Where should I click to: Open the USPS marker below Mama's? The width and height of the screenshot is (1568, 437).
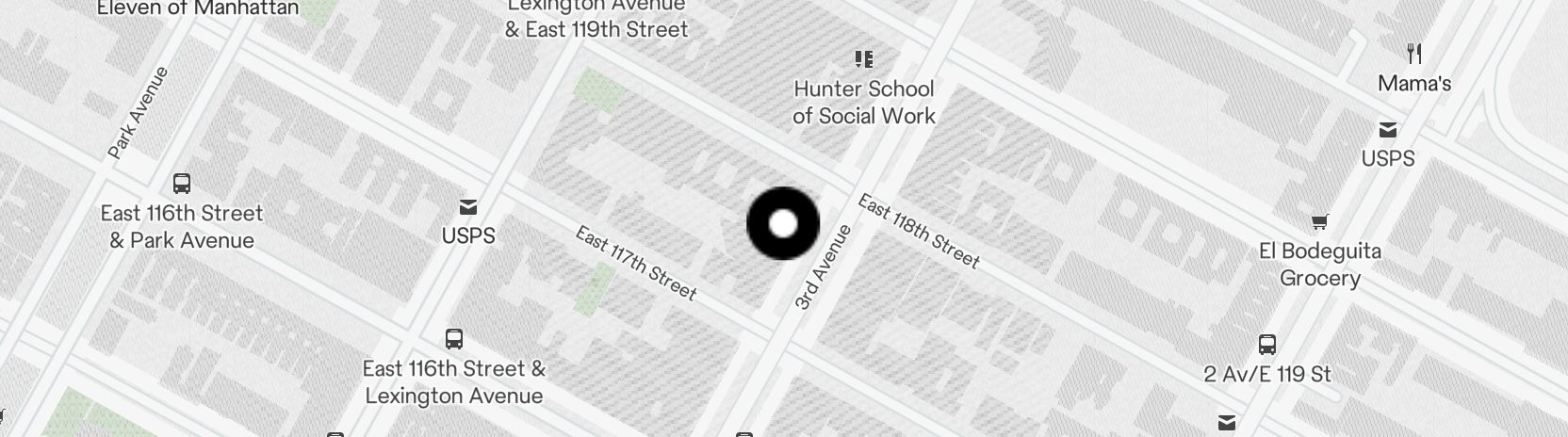click(x=1388, y=131)
